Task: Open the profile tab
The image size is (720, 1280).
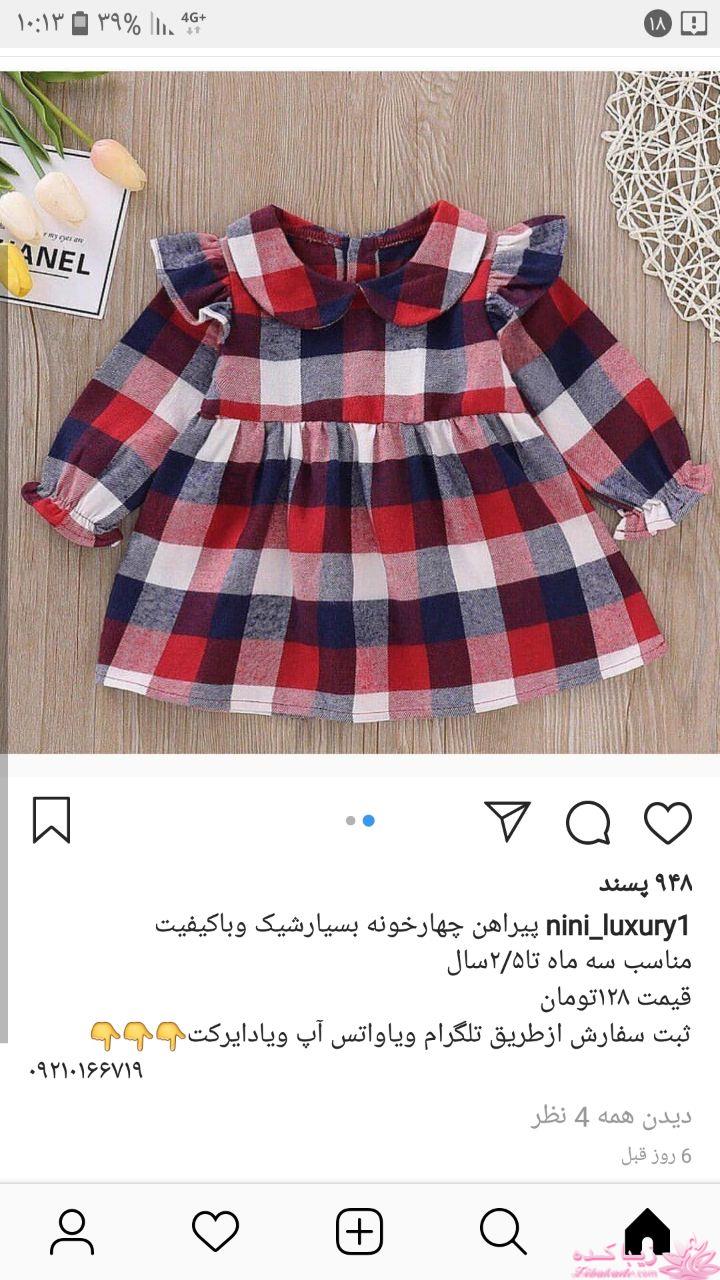Action: tap(72, 1231)
